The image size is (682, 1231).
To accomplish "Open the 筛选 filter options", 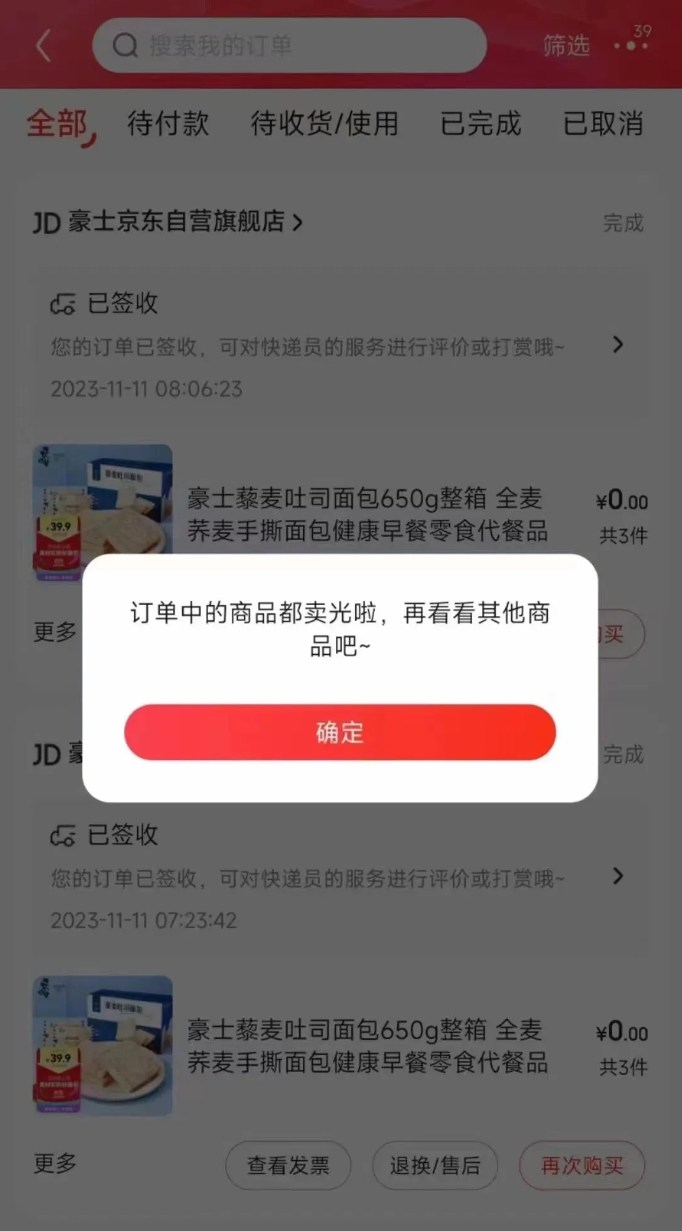I will (566, 46).
